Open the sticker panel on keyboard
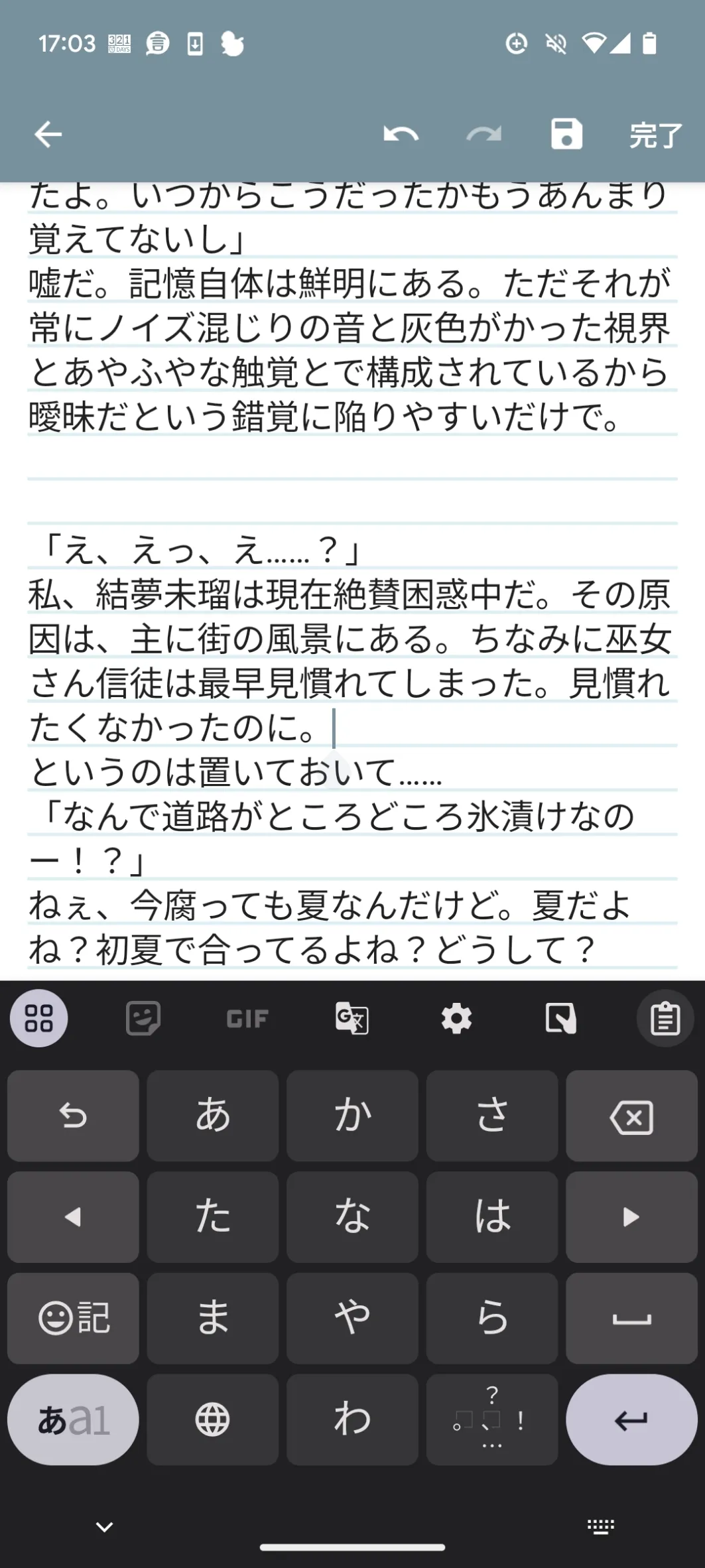The height and width of the screenshot is (1568, 705). point(143,1018)
